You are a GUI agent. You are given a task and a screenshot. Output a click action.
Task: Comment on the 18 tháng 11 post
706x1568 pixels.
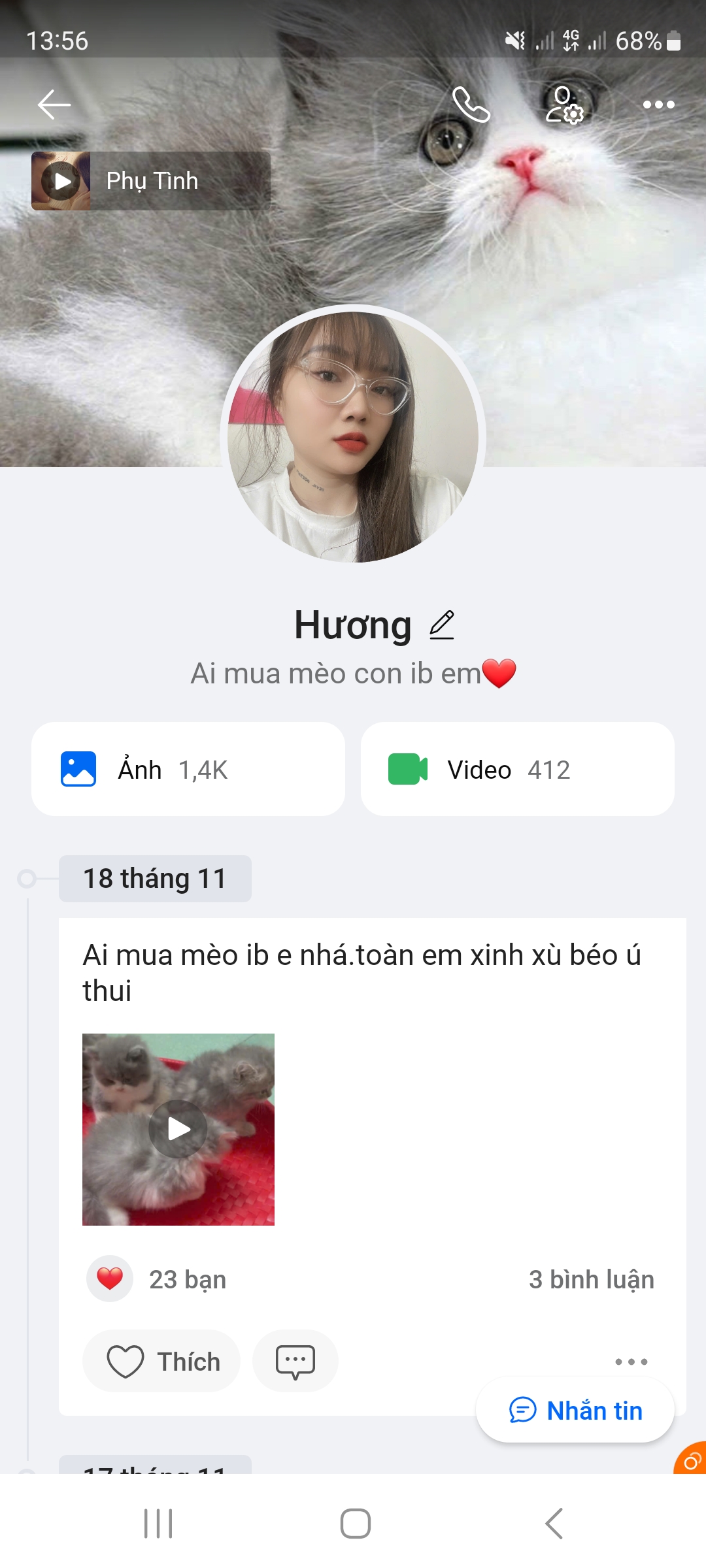click(295, 1362)
